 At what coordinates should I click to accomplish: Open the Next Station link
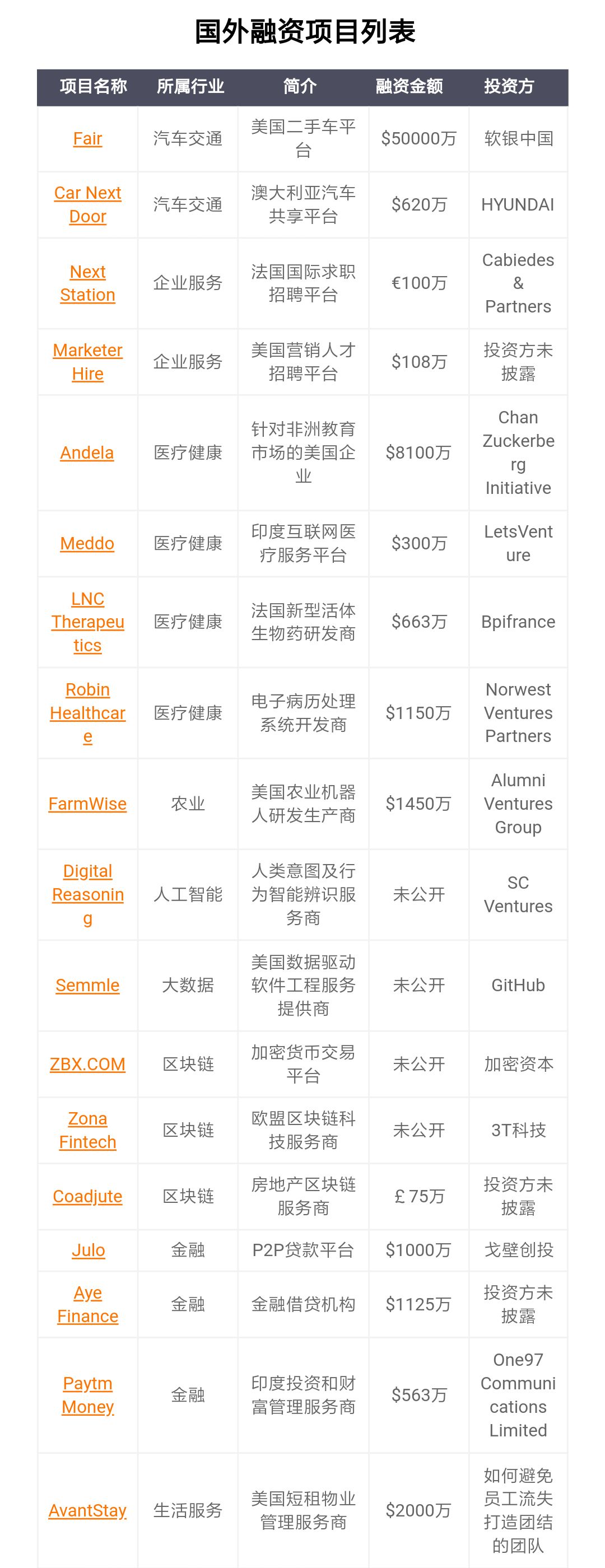tap(87, 283)
